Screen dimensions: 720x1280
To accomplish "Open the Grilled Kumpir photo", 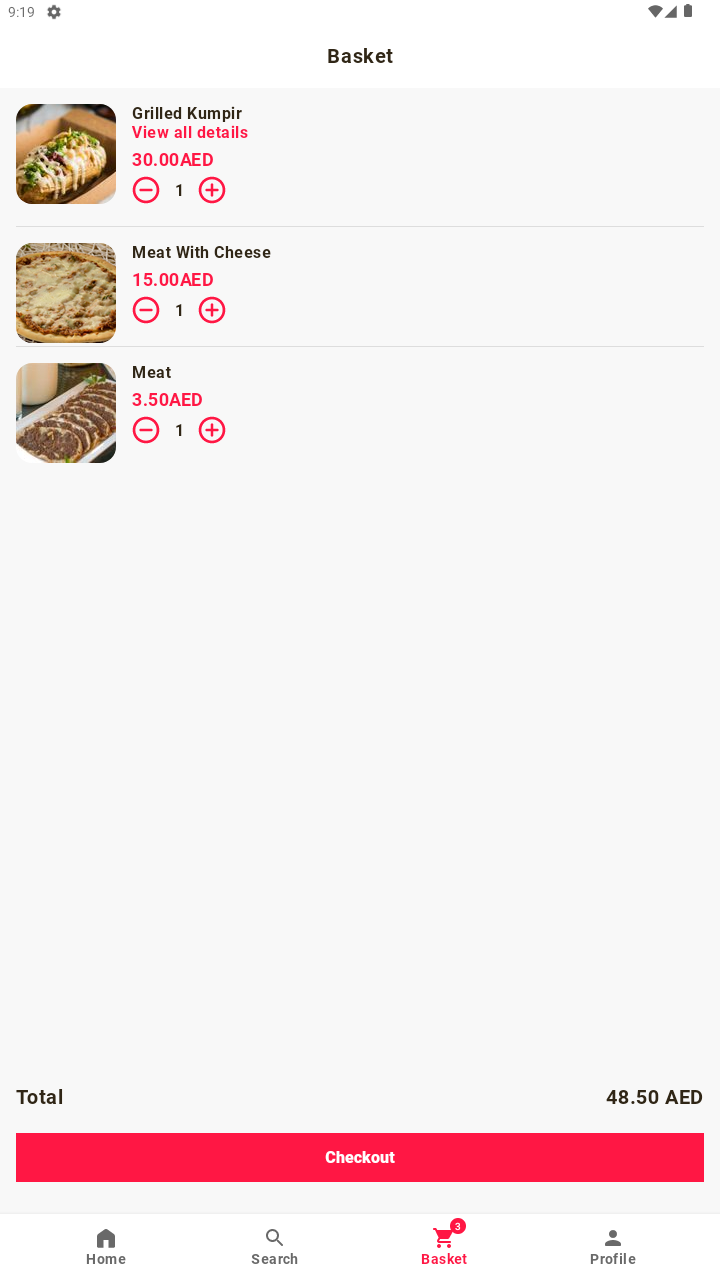I will 66,154.
